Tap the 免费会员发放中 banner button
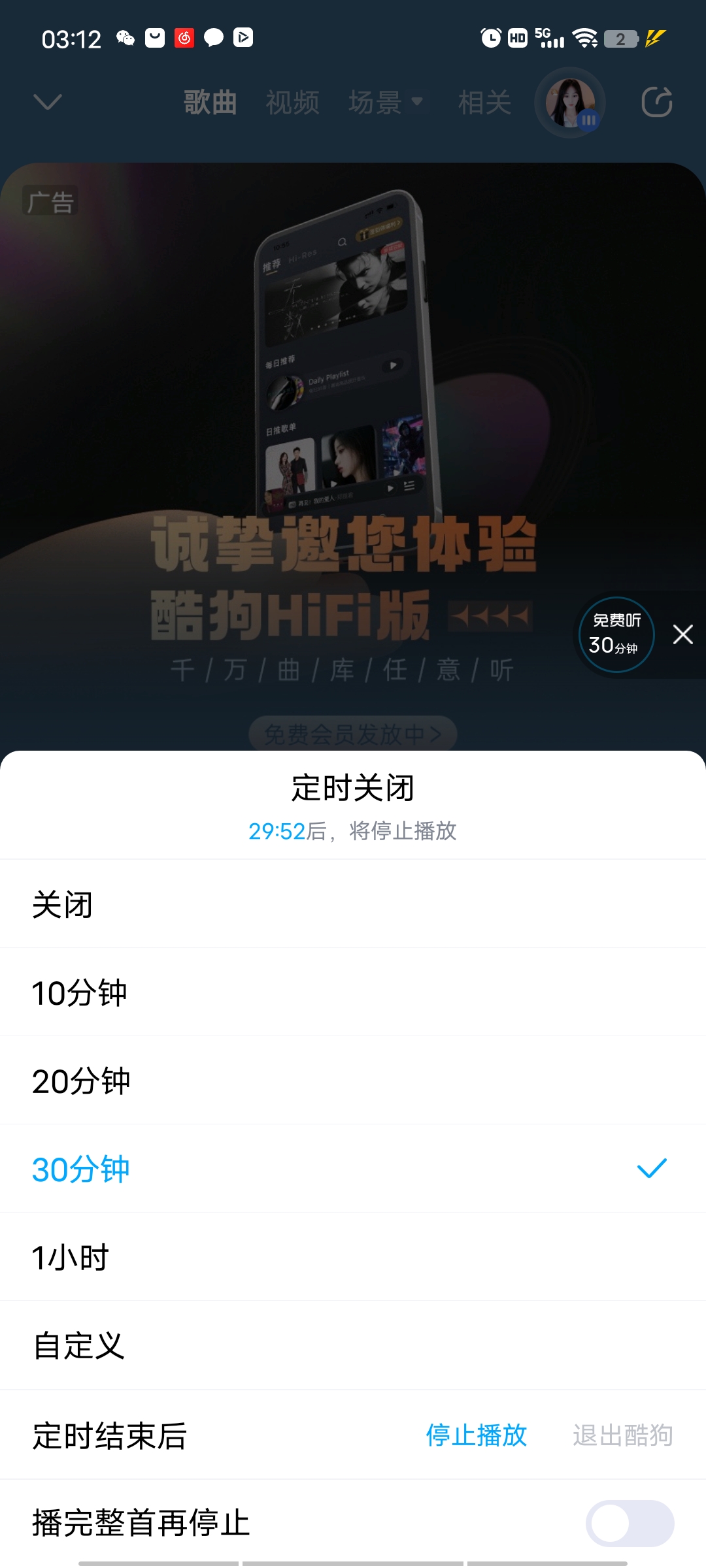 tap(353, 733)
